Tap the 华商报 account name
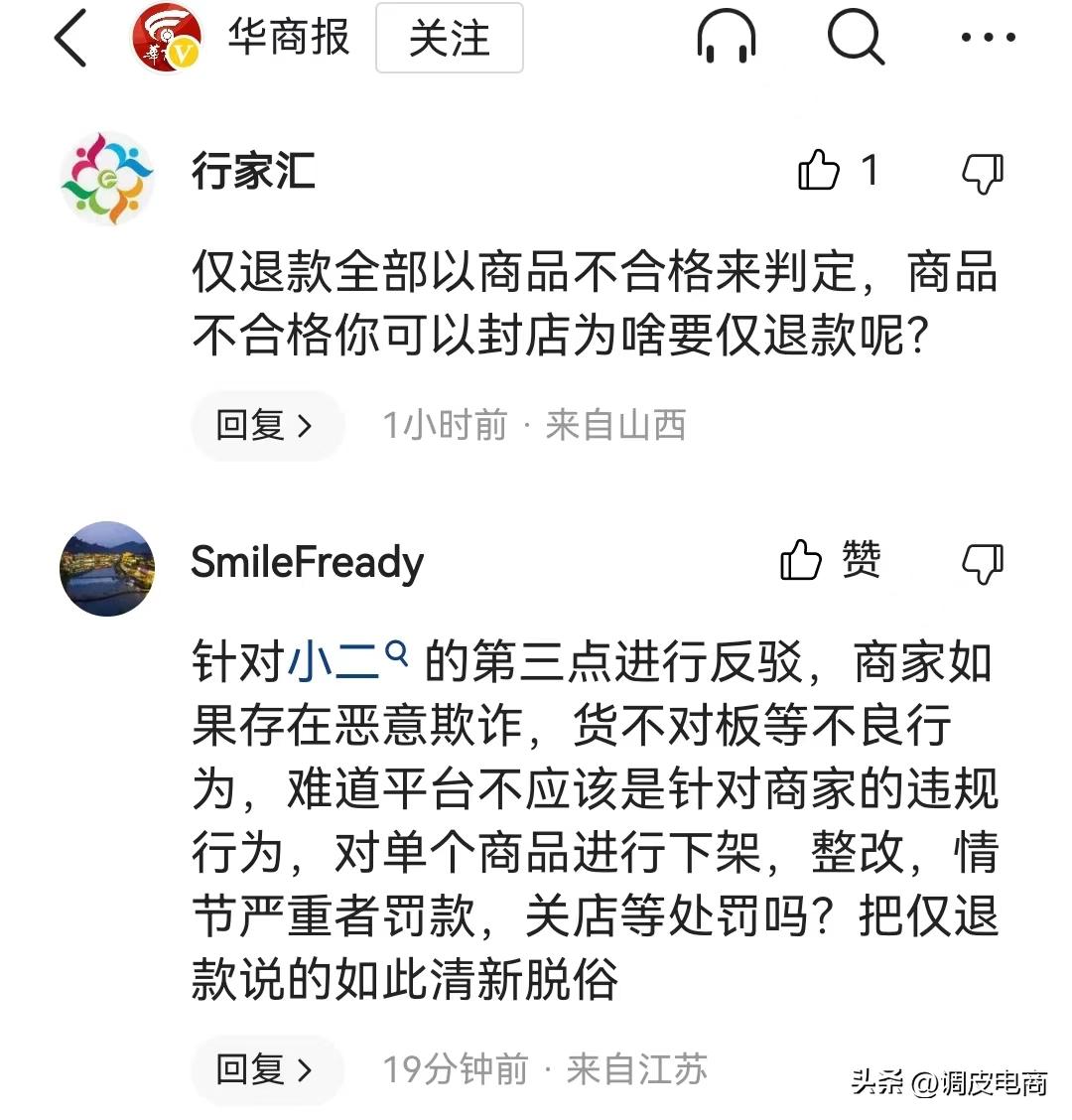1072x1120 pixels. pos(288,39)
